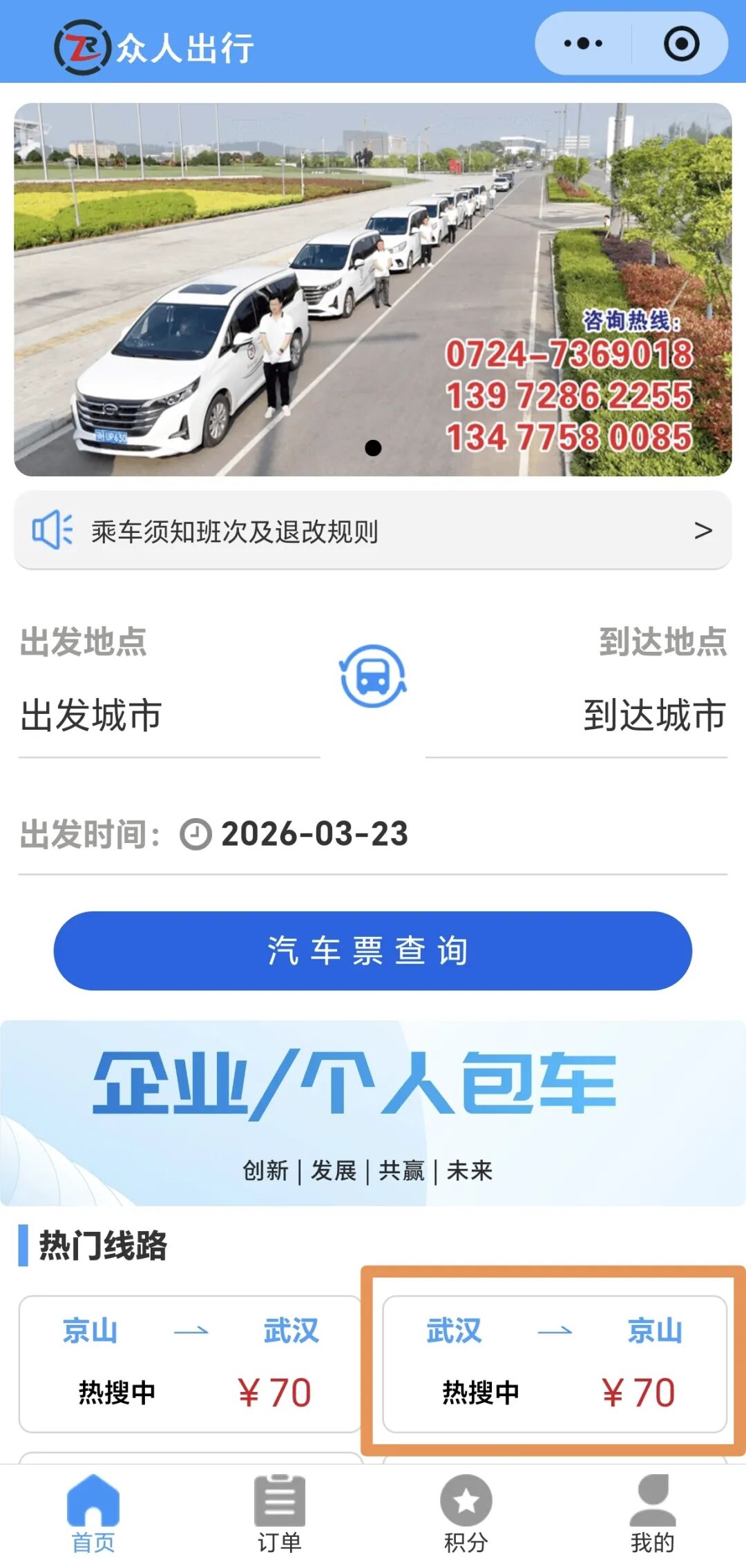Click the clock icon next to 出发时间
Screen dimensions: 746x1568
click(x=195, y=835)
